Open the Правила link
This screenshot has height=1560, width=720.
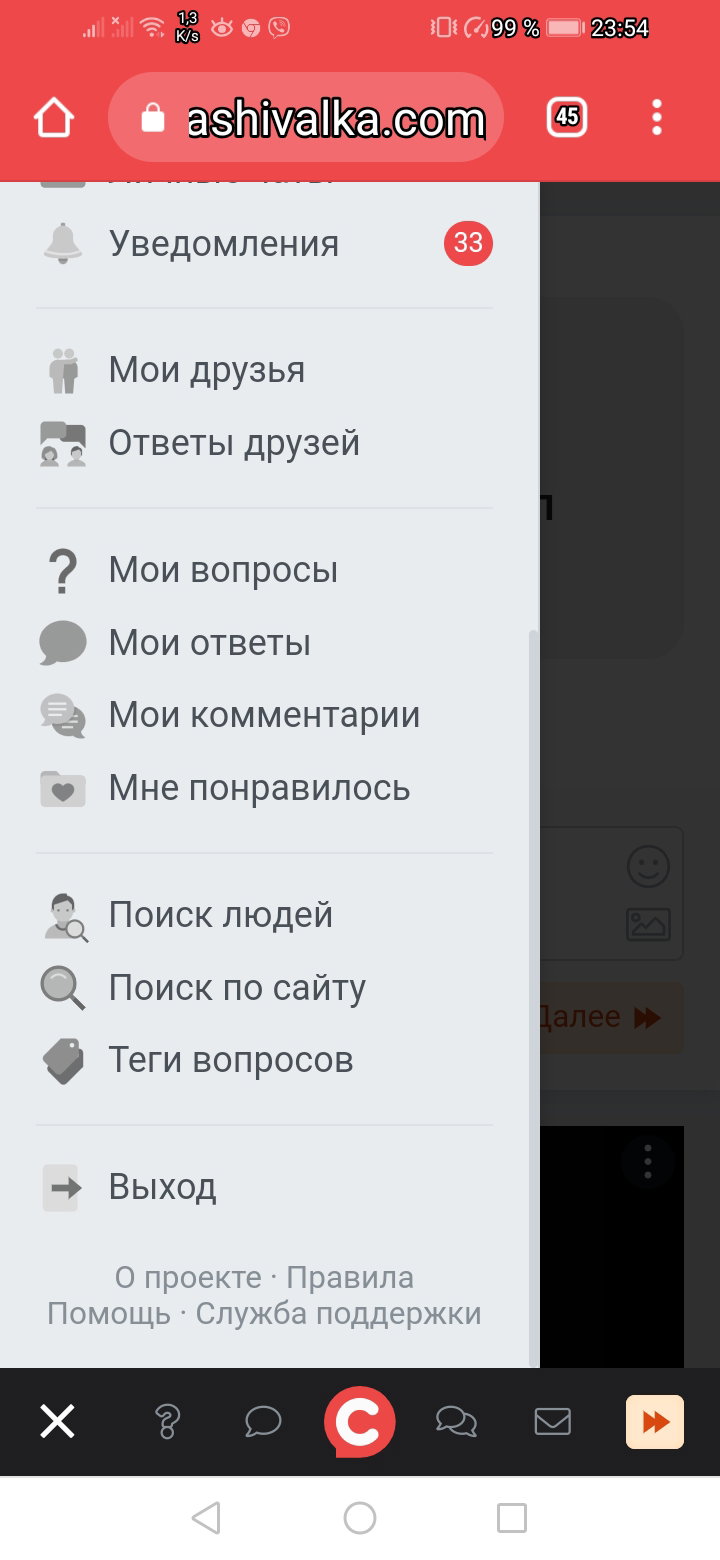pos(350,1277)
